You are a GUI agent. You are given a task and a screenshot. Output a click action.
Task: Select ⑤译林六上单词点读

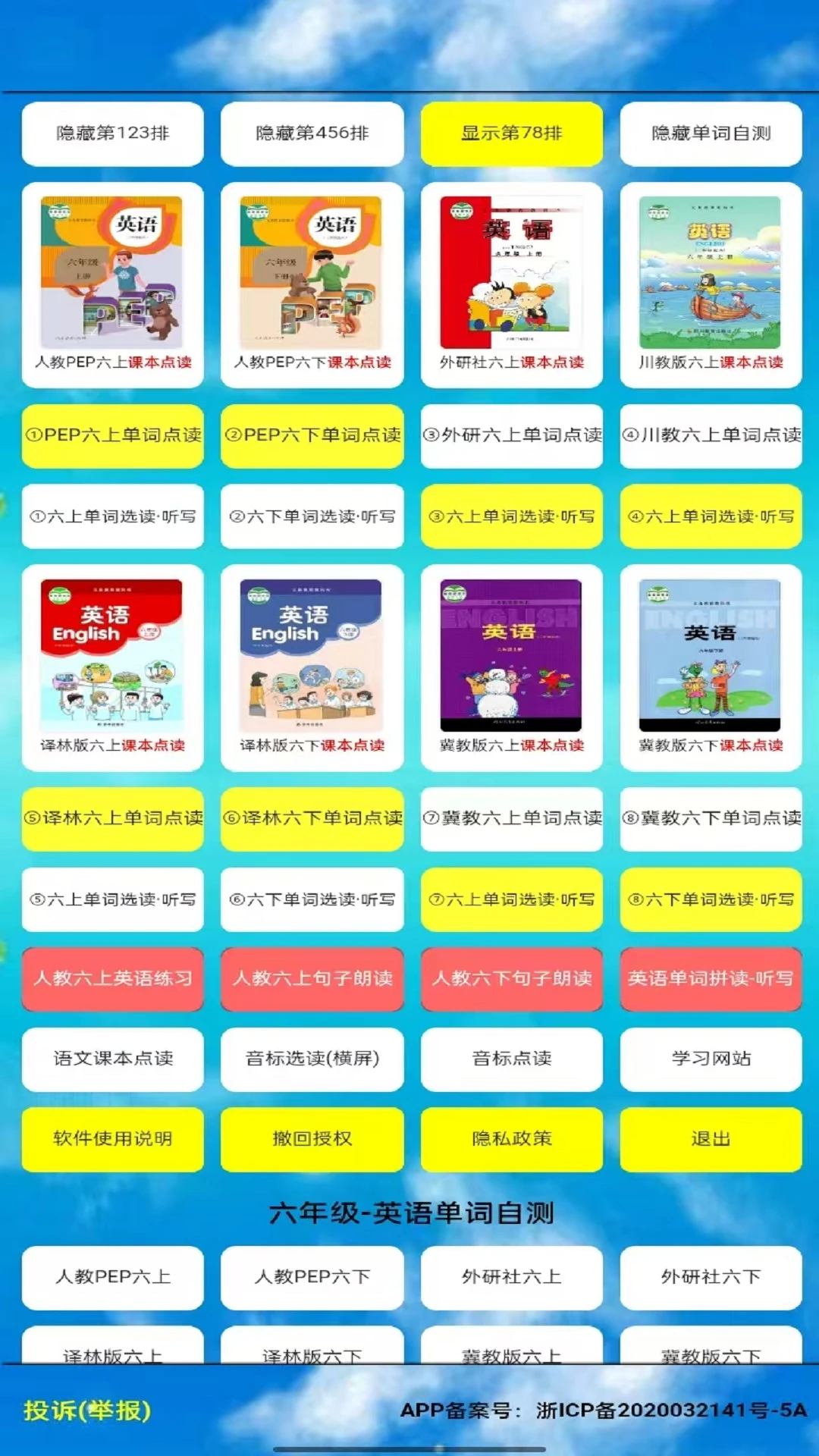[x=112, y=818]
